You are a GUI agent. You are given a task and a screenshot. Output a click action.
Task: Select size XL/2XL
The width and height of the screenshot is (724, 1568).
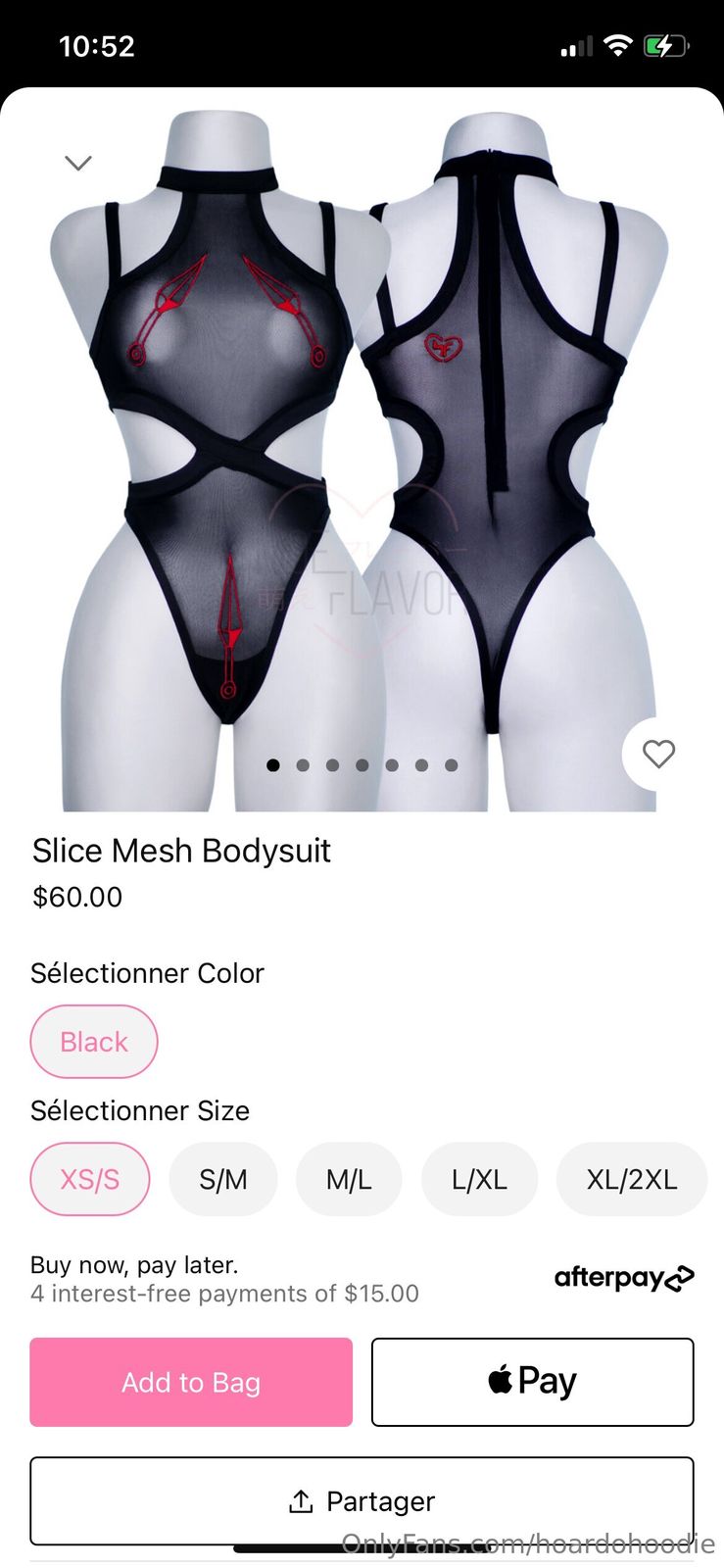coord(631,1179)
